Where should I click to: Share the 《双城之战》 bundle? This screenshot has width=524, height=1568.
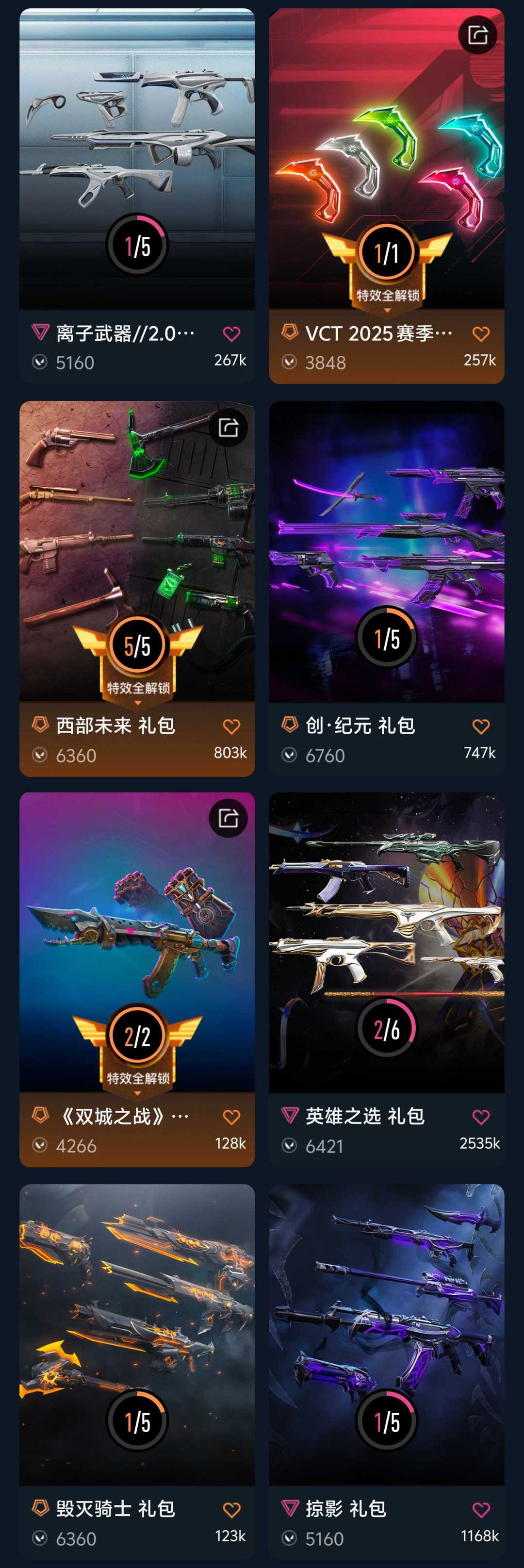click(x=228, y=818)
